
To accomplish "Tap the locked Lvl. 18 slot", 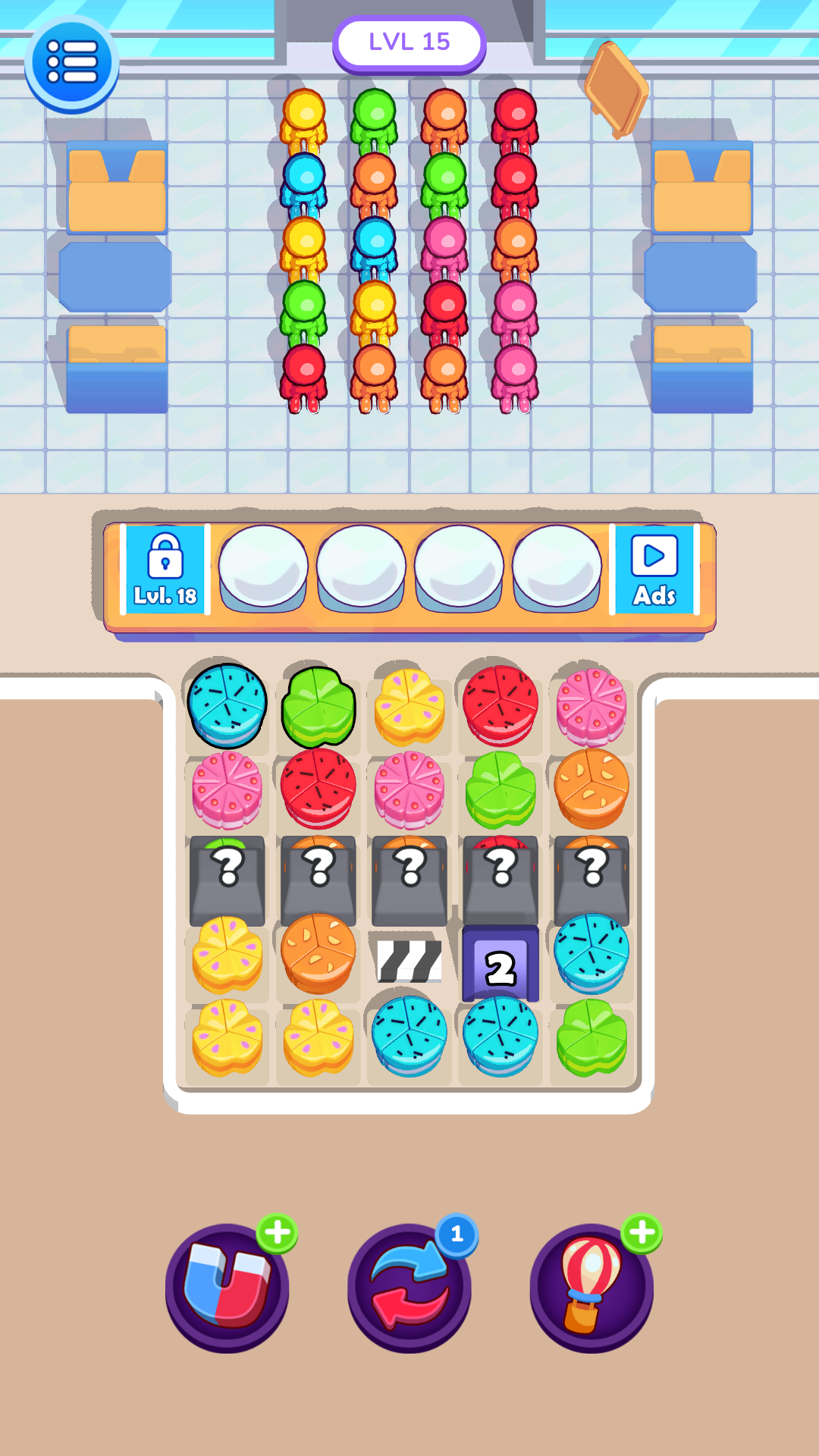I will 165,570.
